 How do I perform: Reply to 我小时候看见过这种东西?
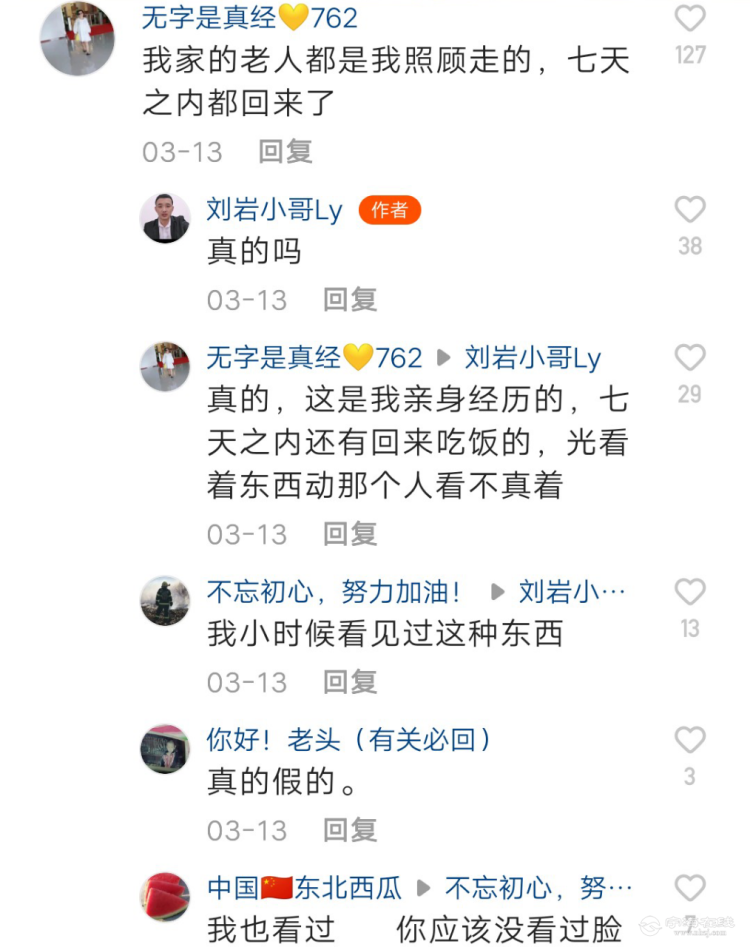[x=349, y=682]
